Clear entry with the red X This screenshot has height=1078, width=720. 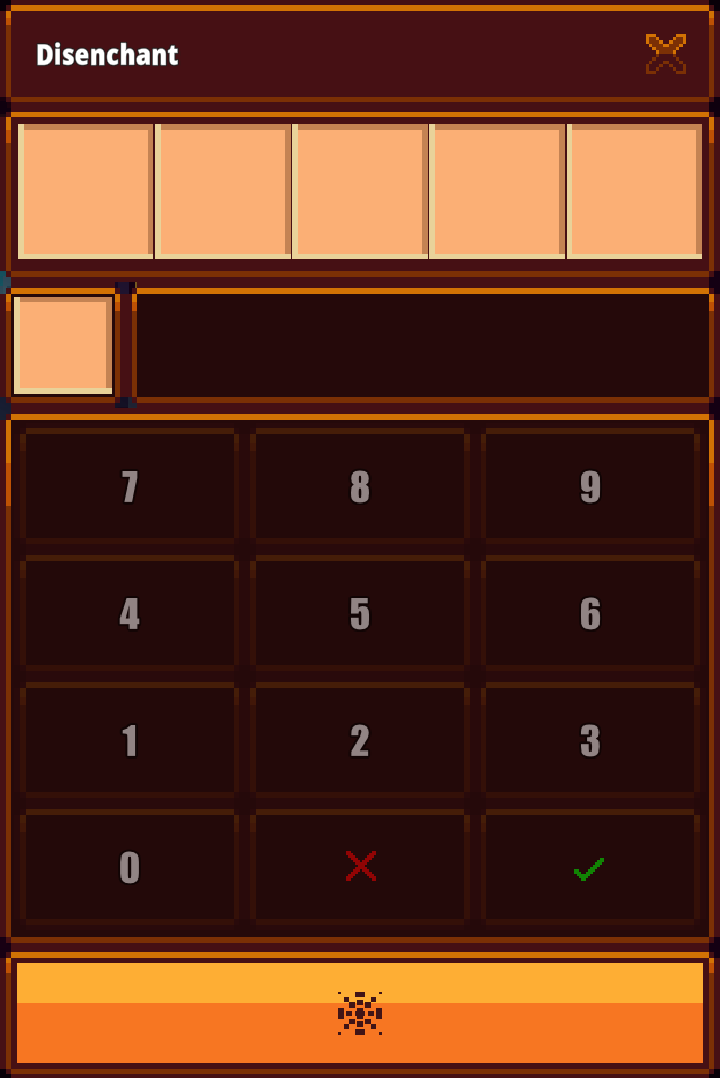pos(360,867)
